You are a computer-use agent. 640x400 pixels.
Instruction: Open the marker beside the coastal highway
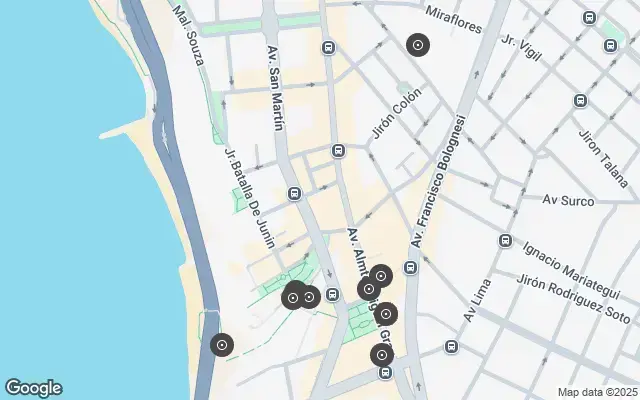222,345
